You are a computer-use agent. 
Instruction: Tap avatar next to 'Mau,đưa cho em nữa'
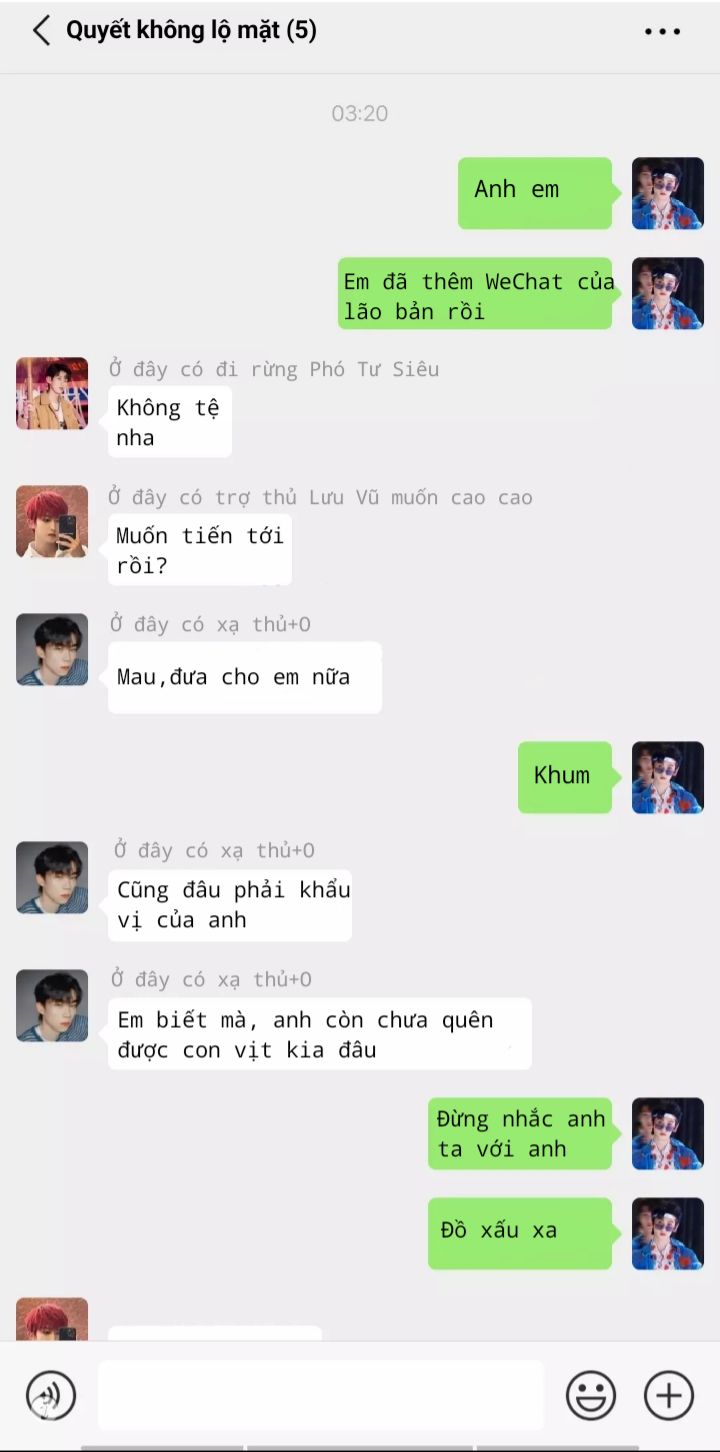(52, 649)
